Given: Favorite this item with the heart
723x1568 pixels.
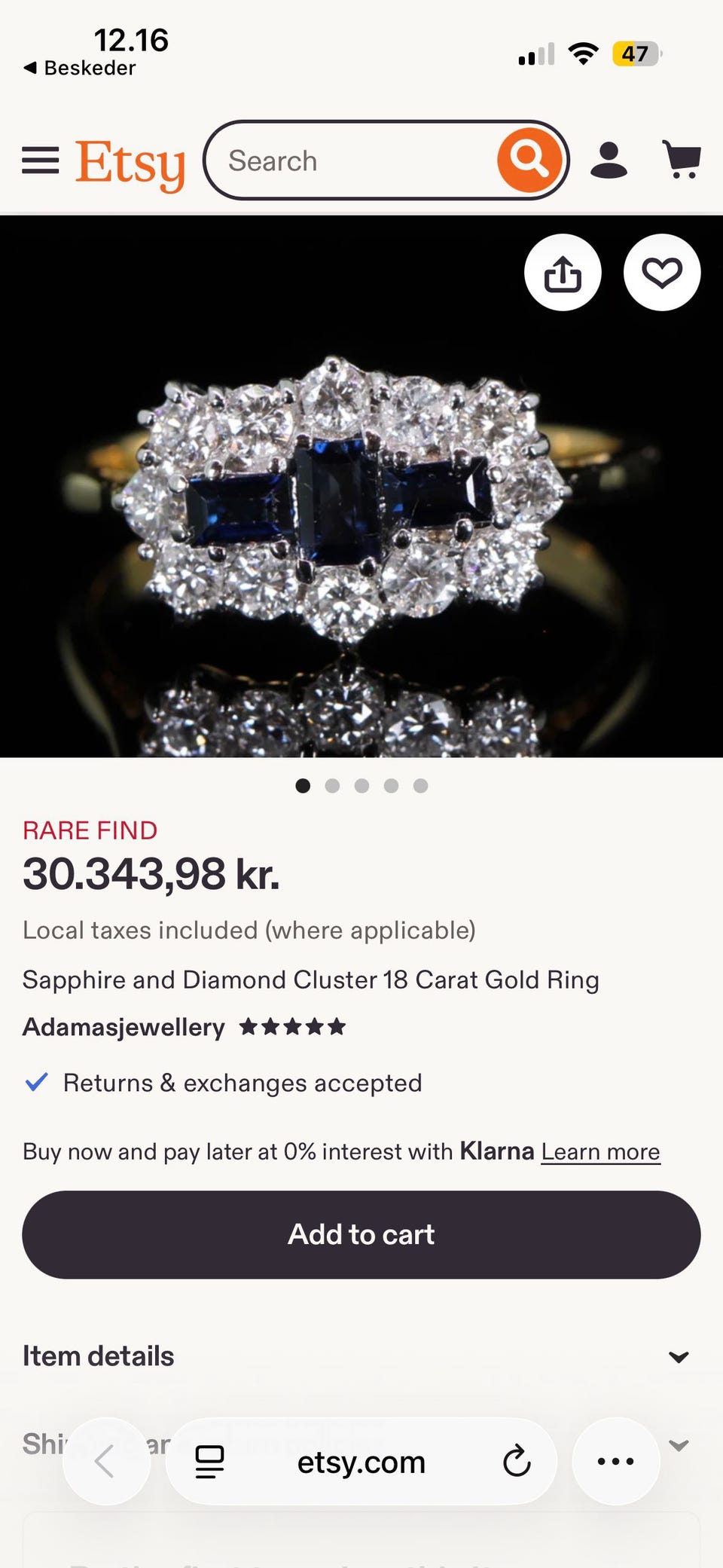Looking at the screenshot, I should coord(662,272).
